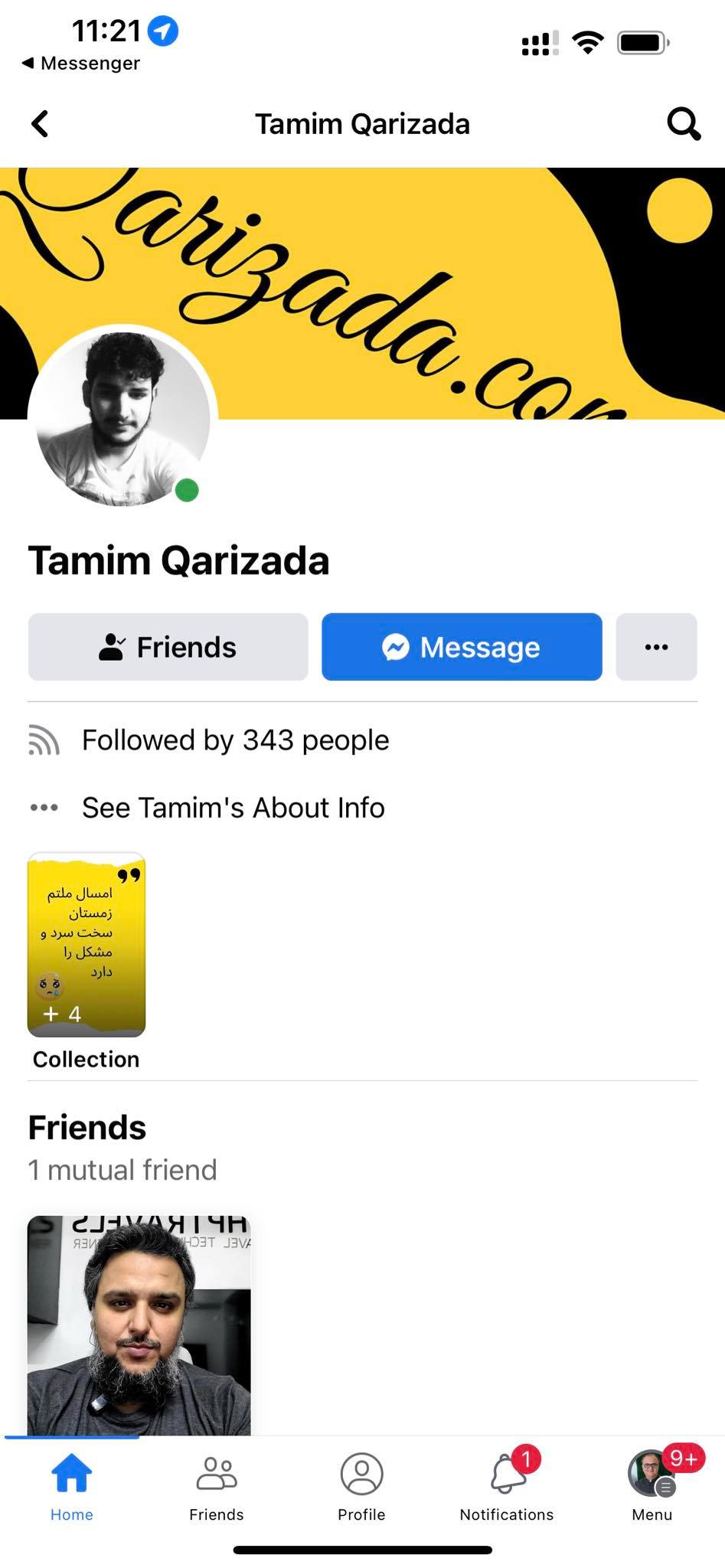Go back using the top-left arrow

pyautogui.click(x=40, y=123)
